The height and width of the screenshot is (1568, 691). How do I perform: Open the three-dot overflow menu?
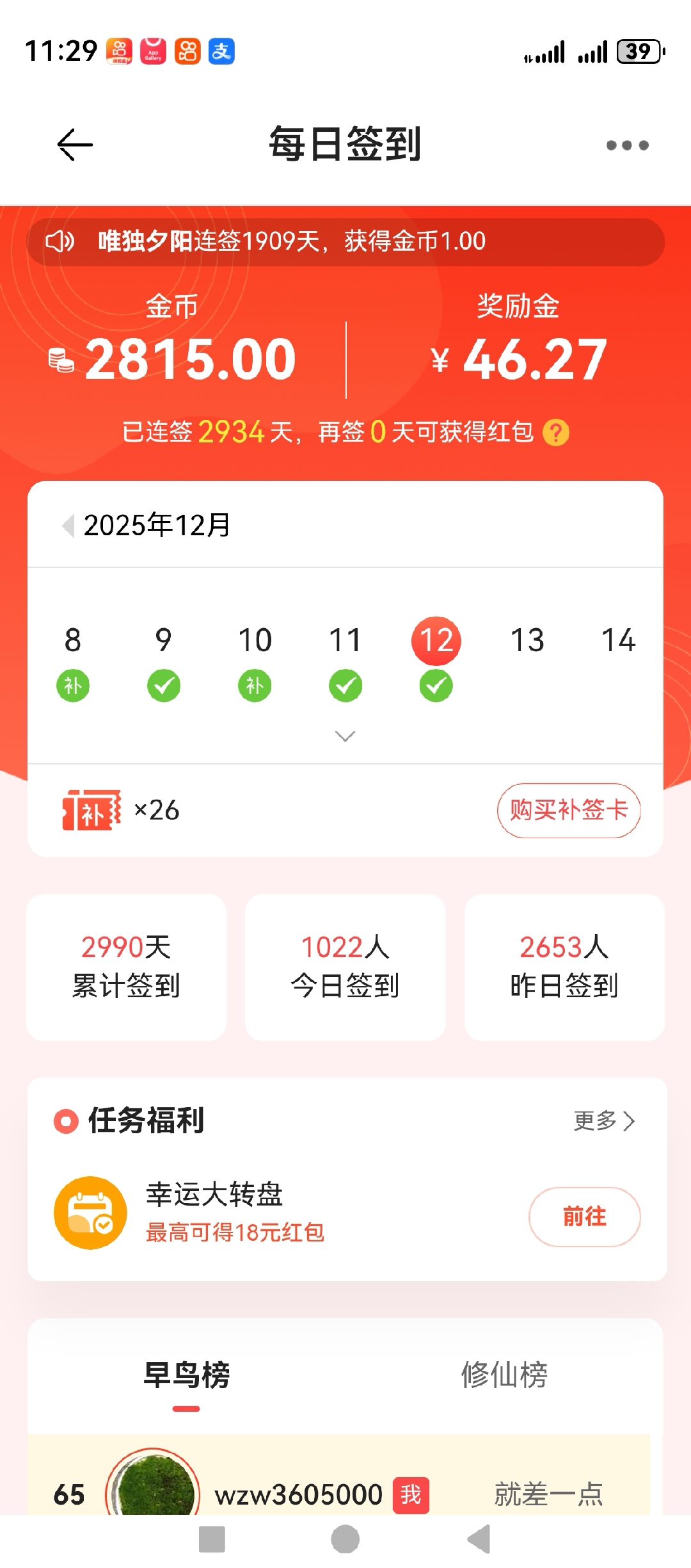627,145
